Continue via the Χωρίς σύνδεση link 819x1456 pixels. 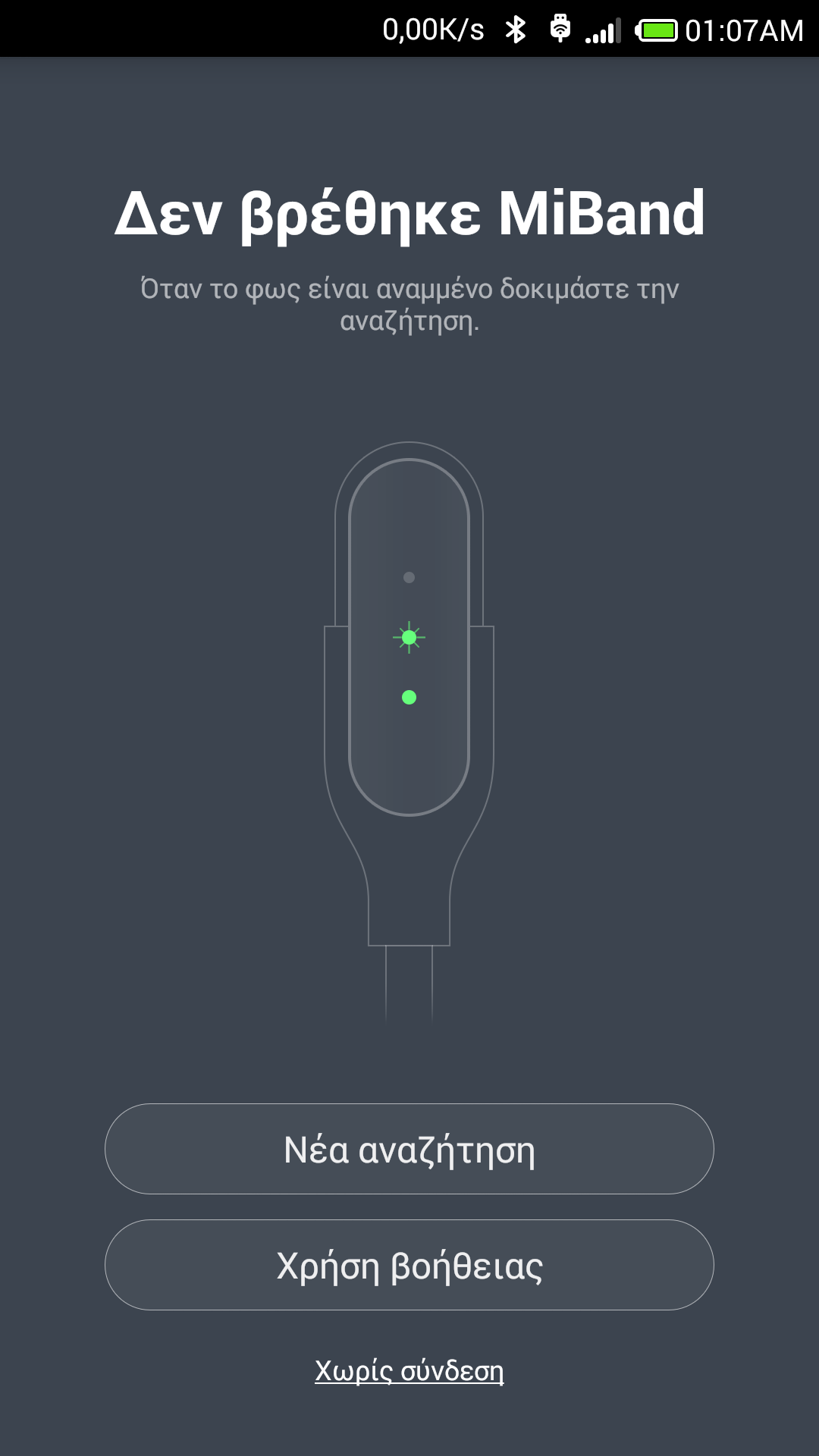[x=409, y=1371]
